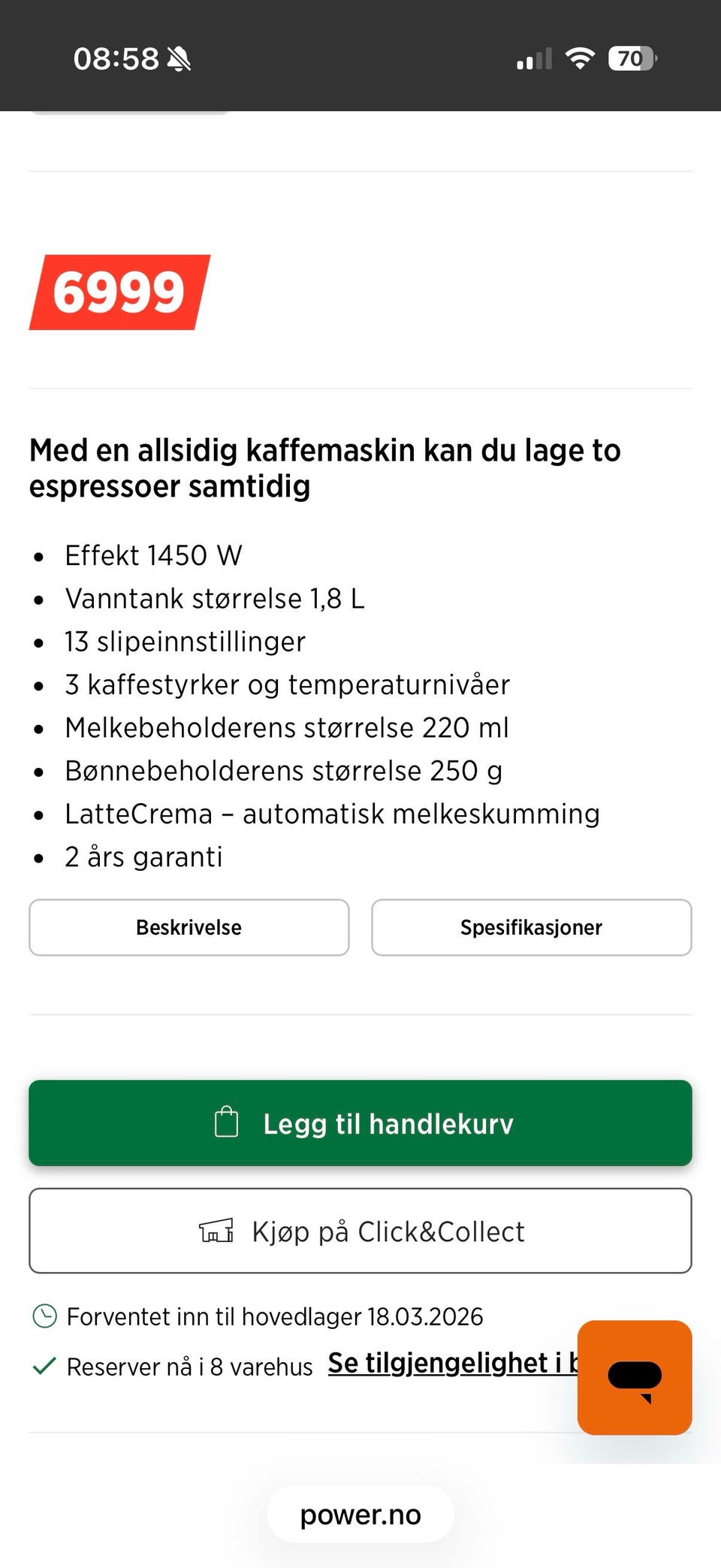The height and width of the screenshot is (1568, 721).
Task: Tap the clock showing 08:58
Action: pos(116,57)
